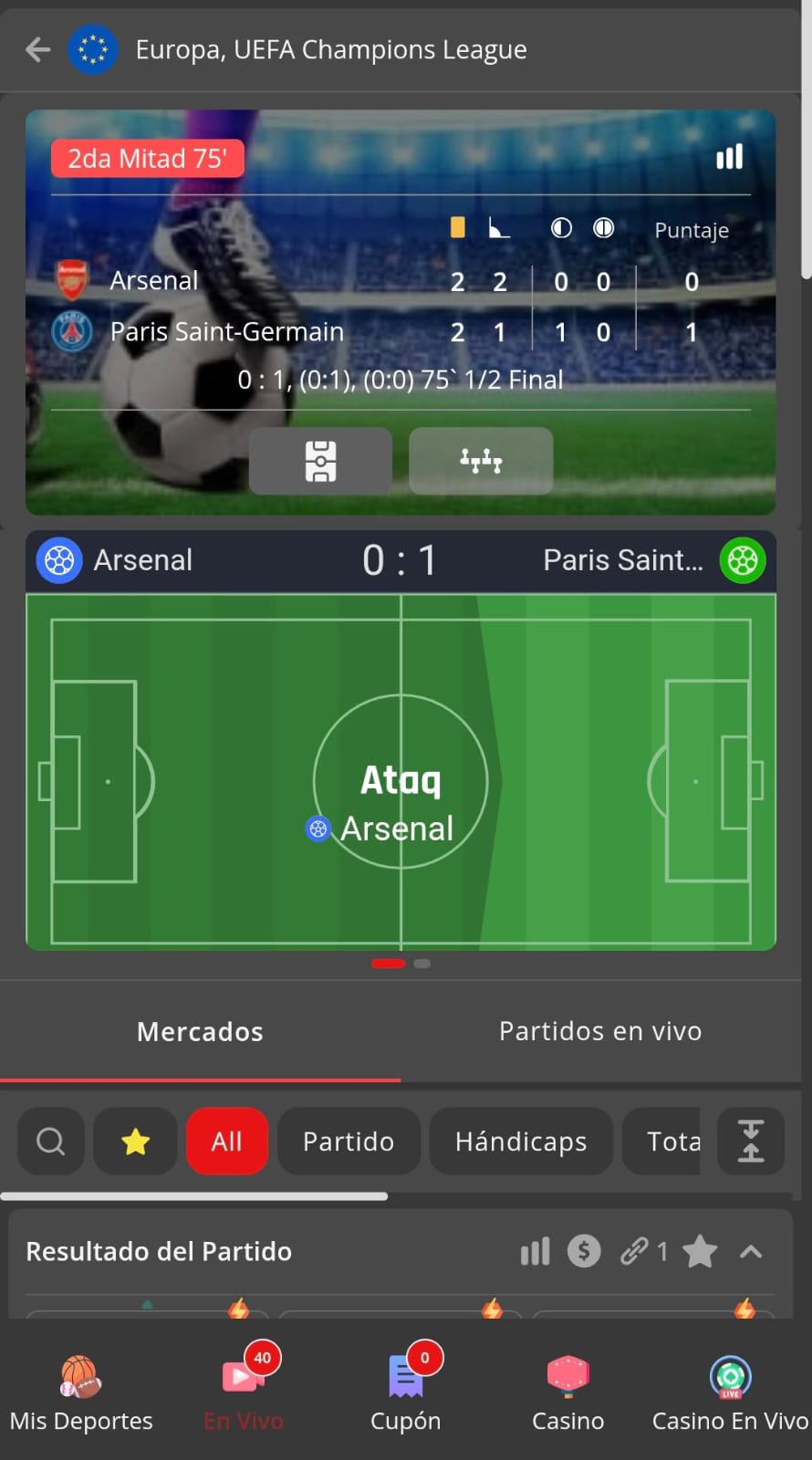Open Mis Deportes in the bottom bar
This screenshot has height=1460, width=812.
point(81,1393)
